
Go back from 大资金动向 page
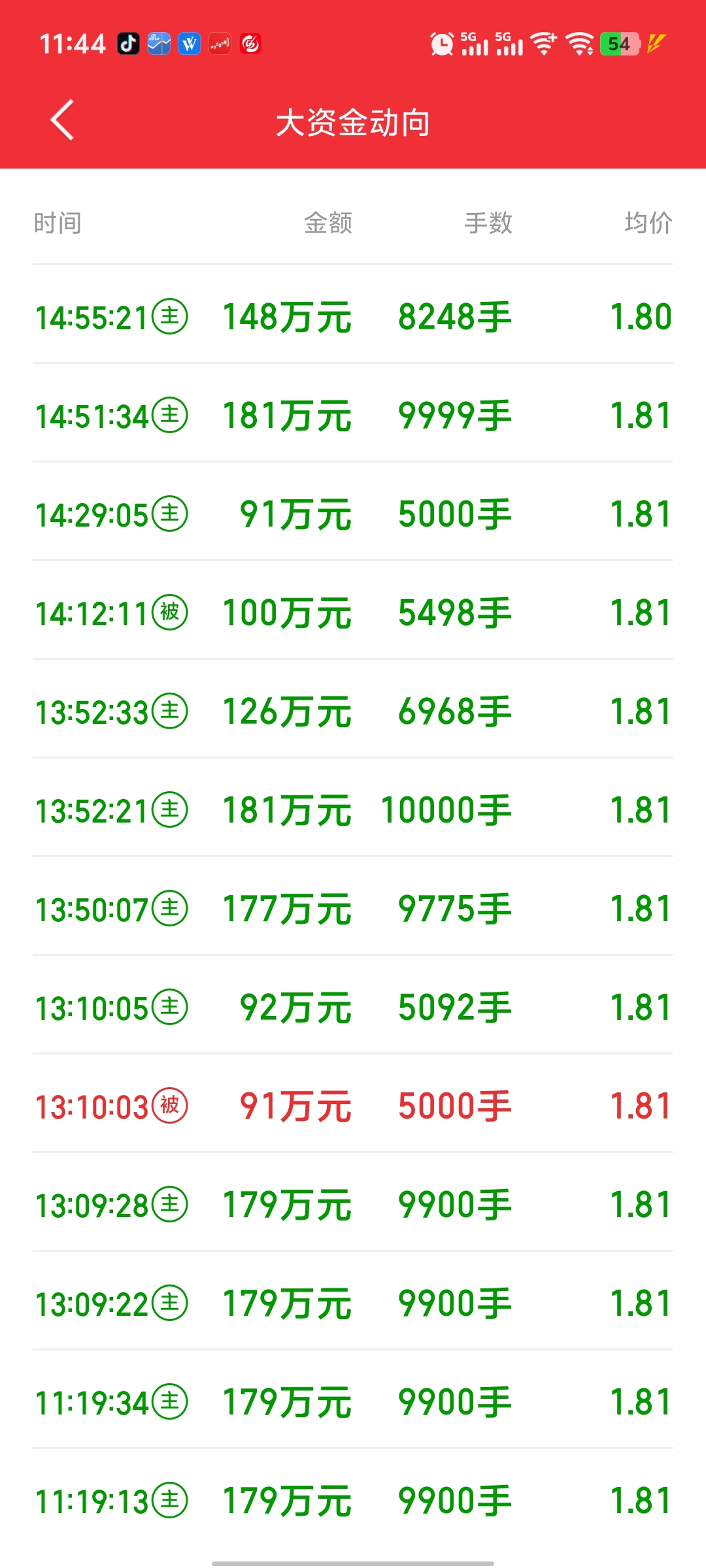(x=62, y=121)
